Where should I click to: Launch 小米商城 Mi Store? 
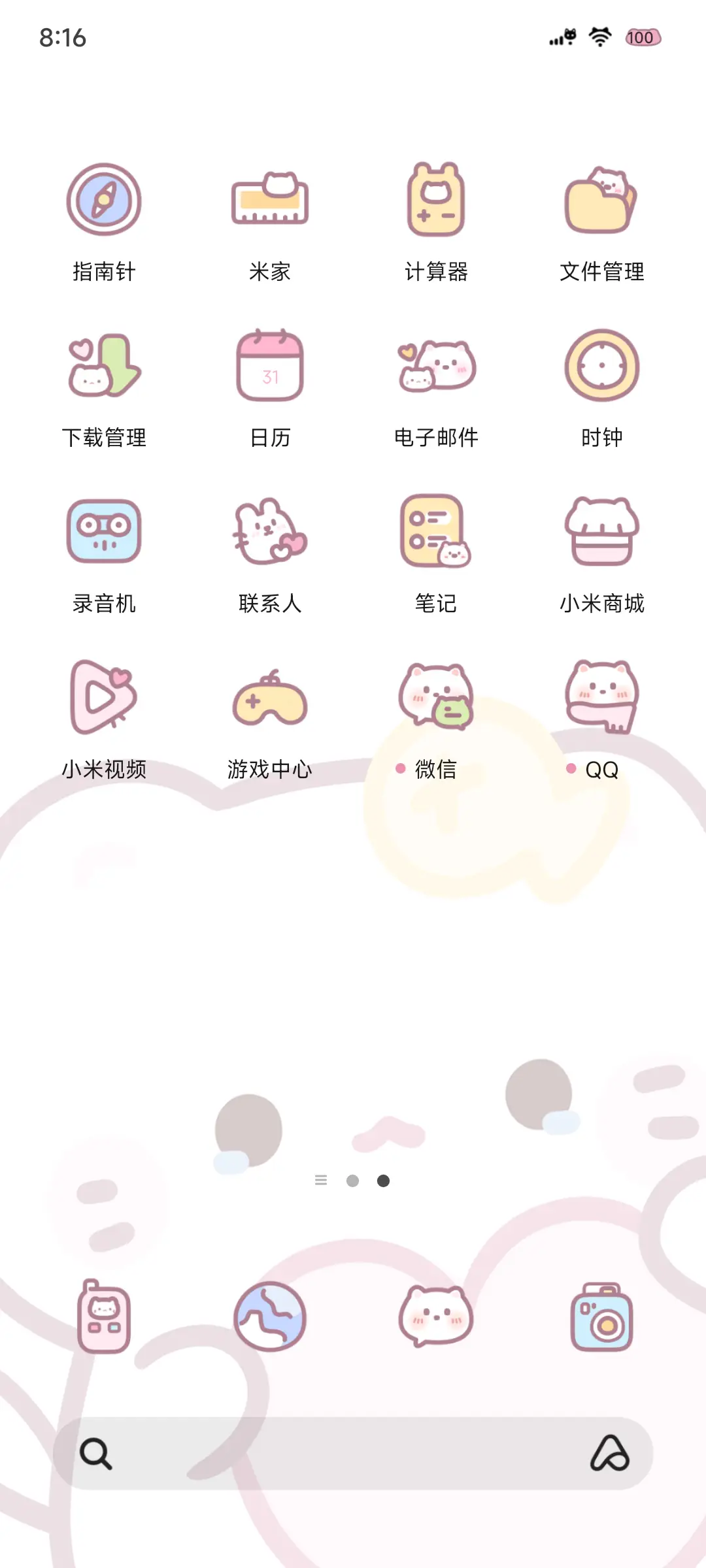pos(601,532)
